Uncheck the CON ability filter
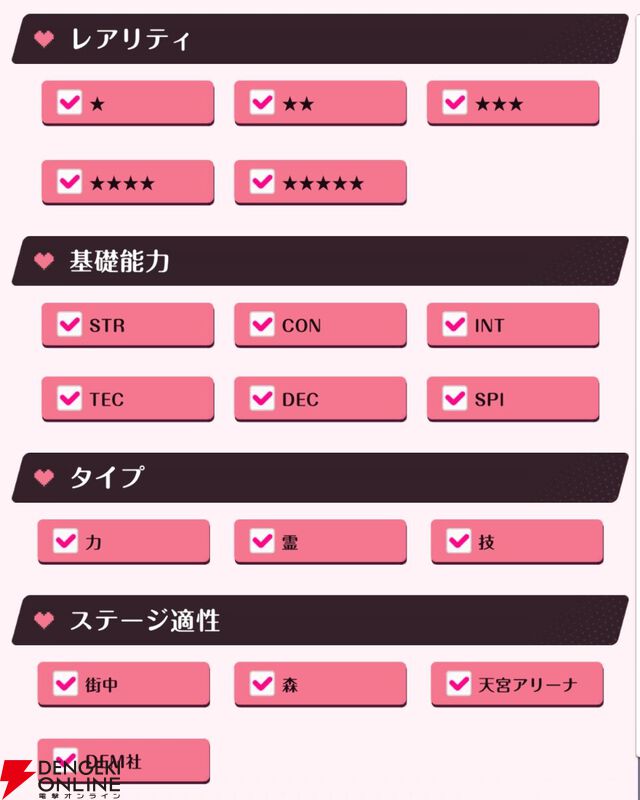 [262, 325]
